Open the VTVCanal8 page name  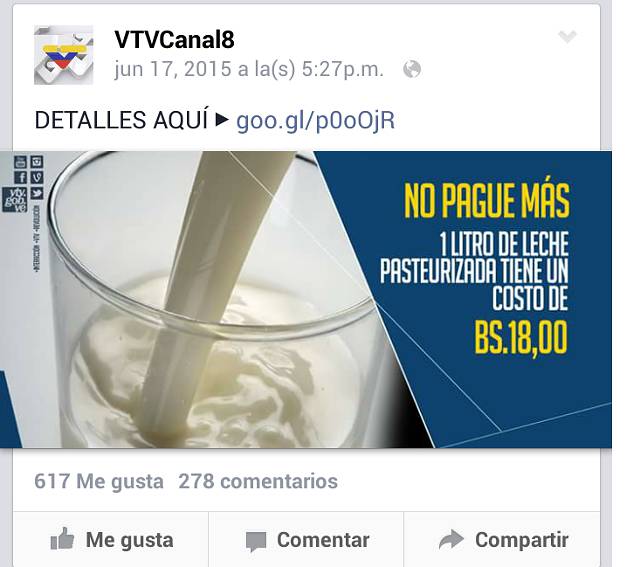click(x=174, y=39)
